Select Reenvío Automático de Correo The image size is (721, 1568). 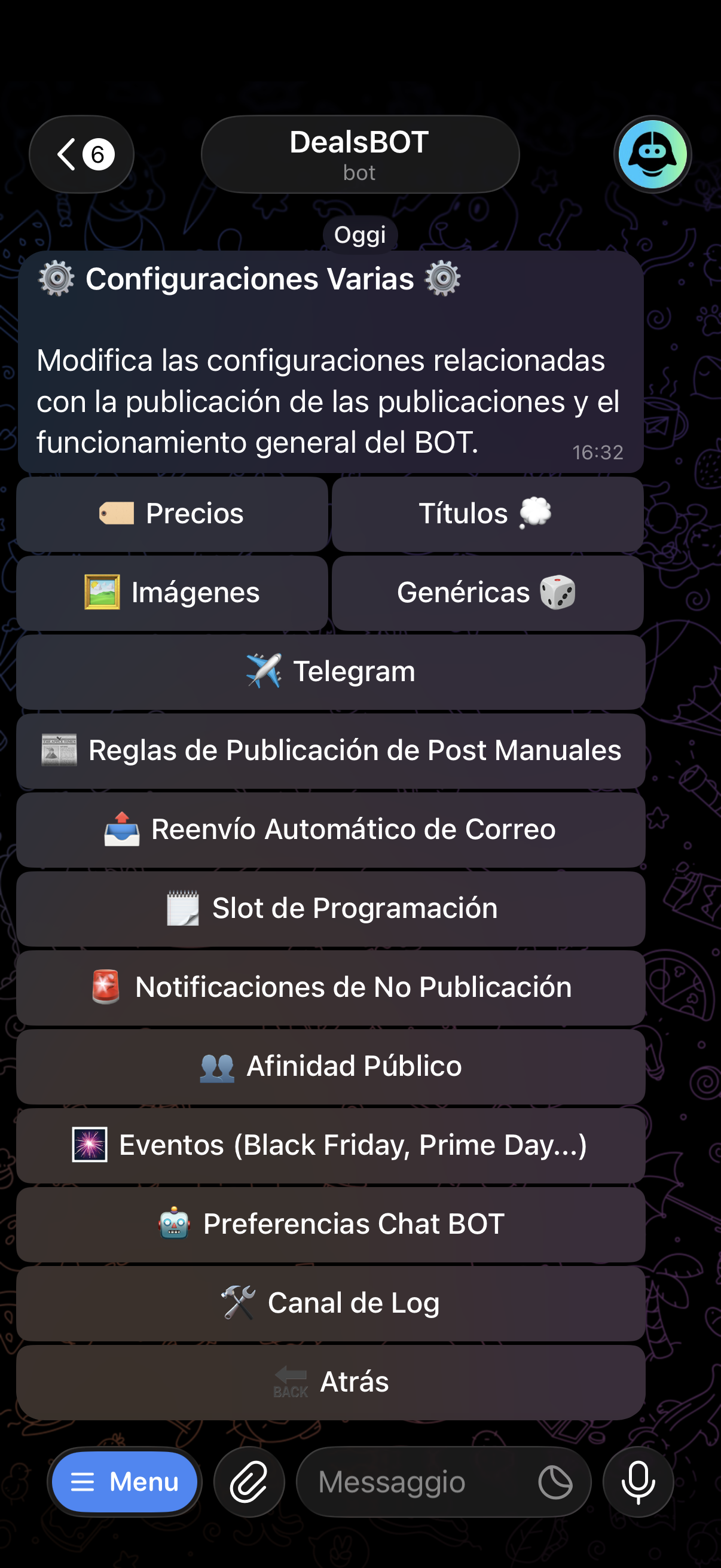point(331,829)
